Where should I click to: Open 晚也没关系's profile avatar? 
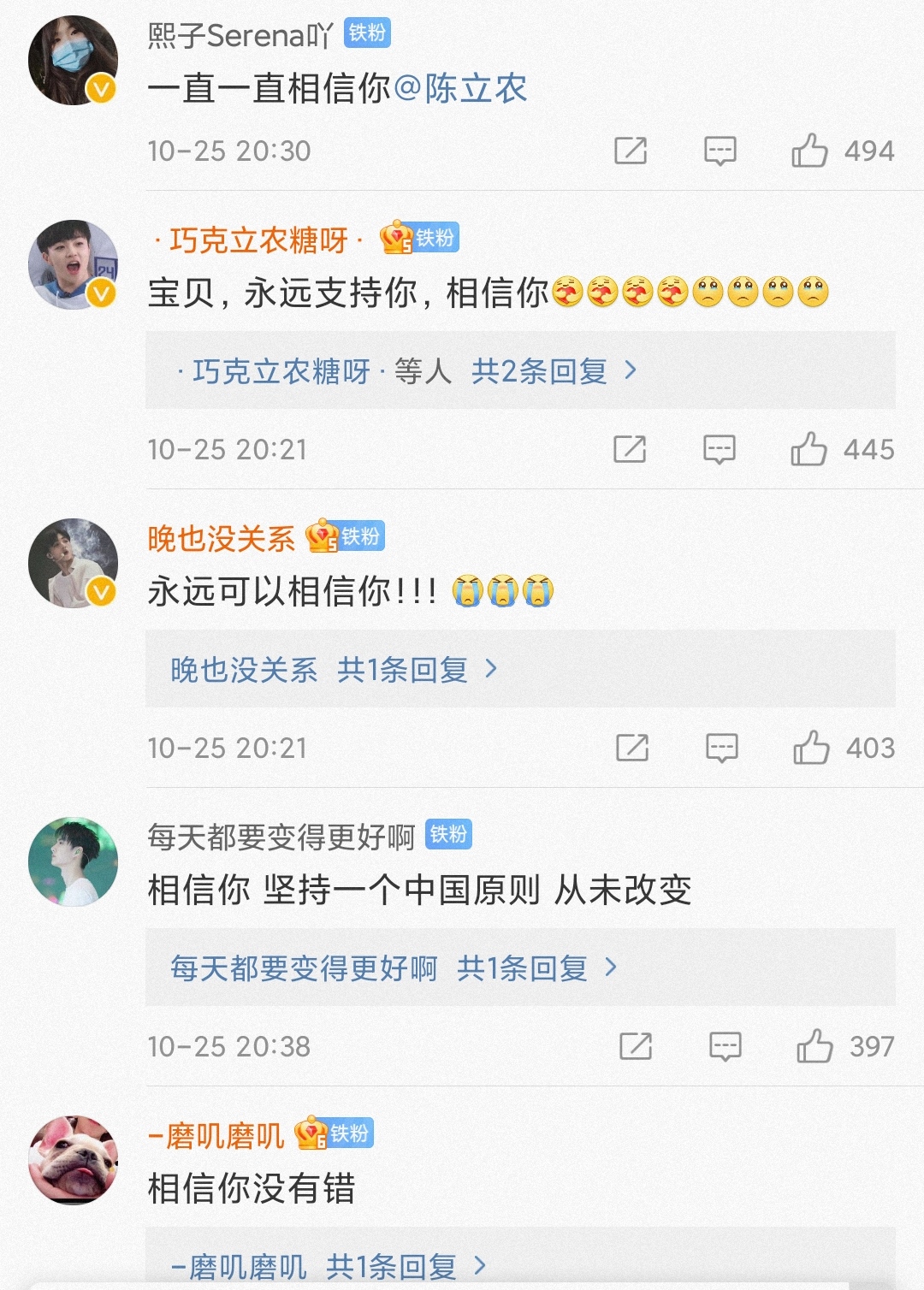[74, 563]
